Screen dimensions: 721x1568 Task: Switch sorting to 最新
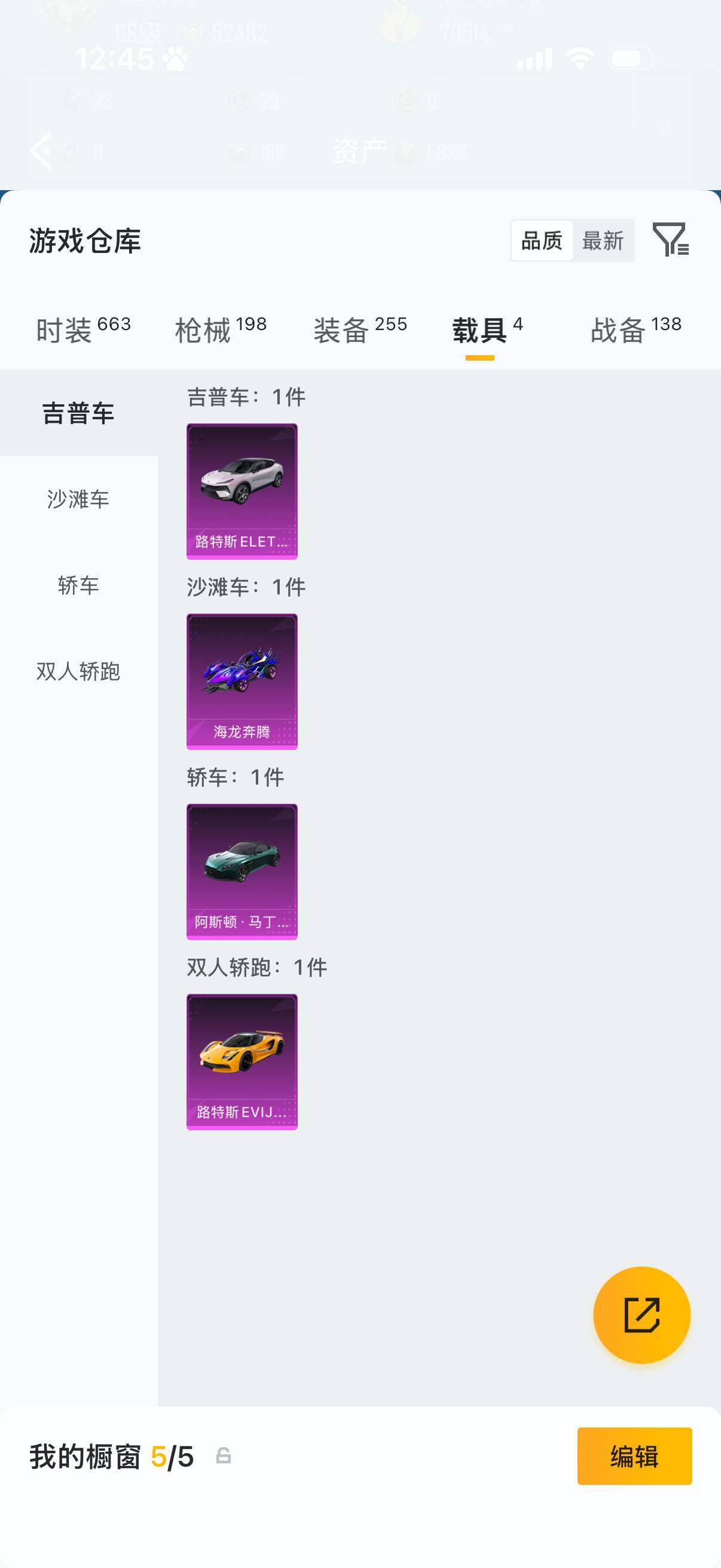(x=604, y=242)
